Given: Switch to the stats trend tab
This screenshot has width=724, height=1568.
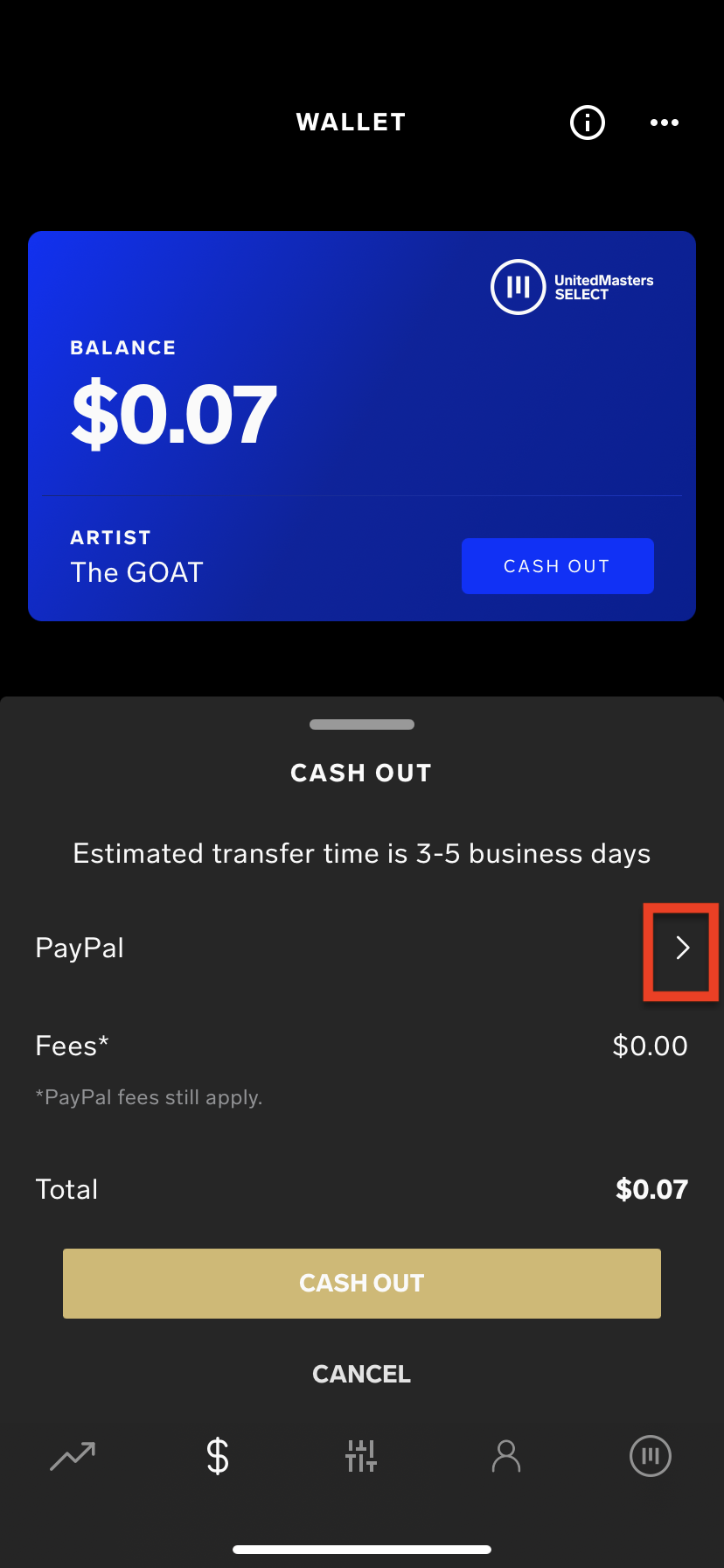Looking at the screenshot, I should point(73,1456).
